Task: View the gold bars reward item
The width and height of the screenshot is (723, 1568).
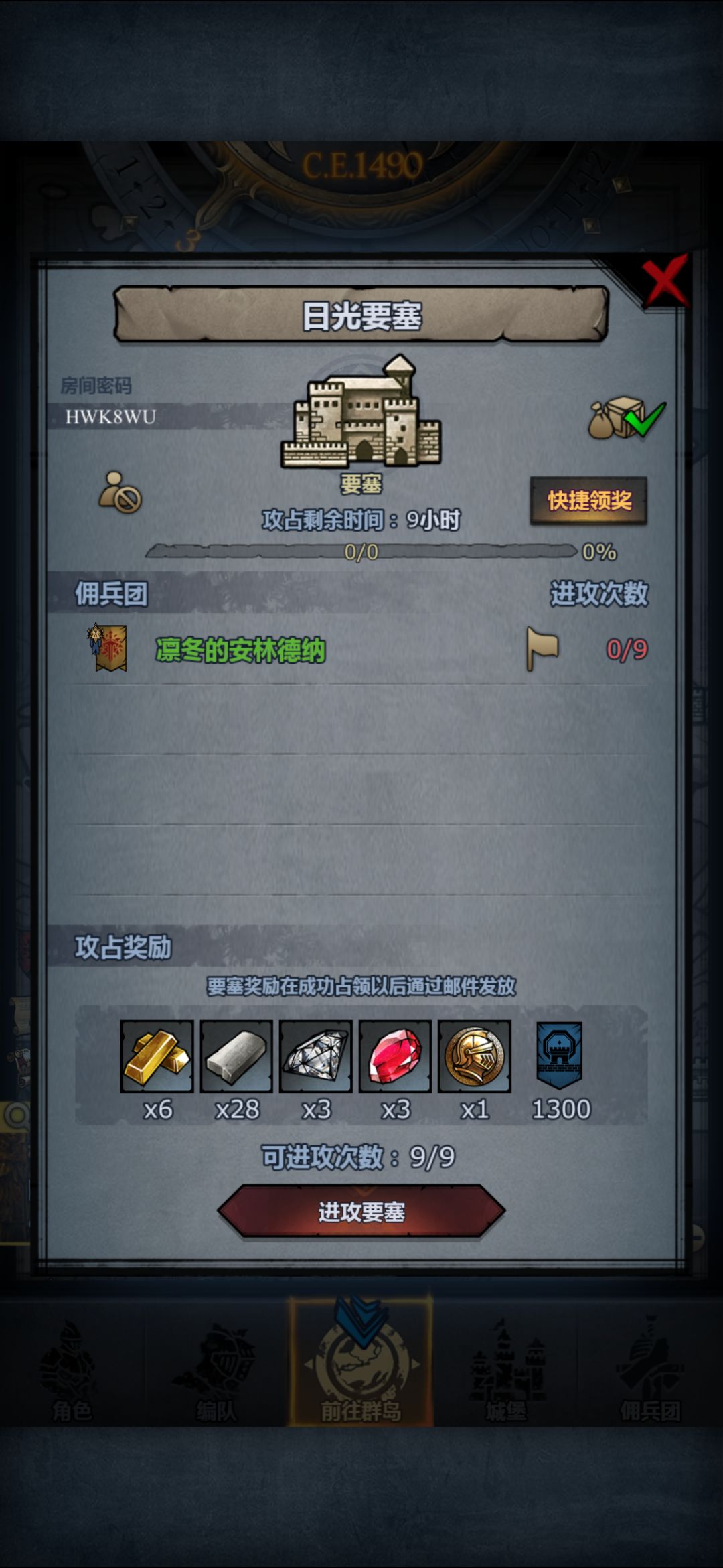Action: point(157,1056)
